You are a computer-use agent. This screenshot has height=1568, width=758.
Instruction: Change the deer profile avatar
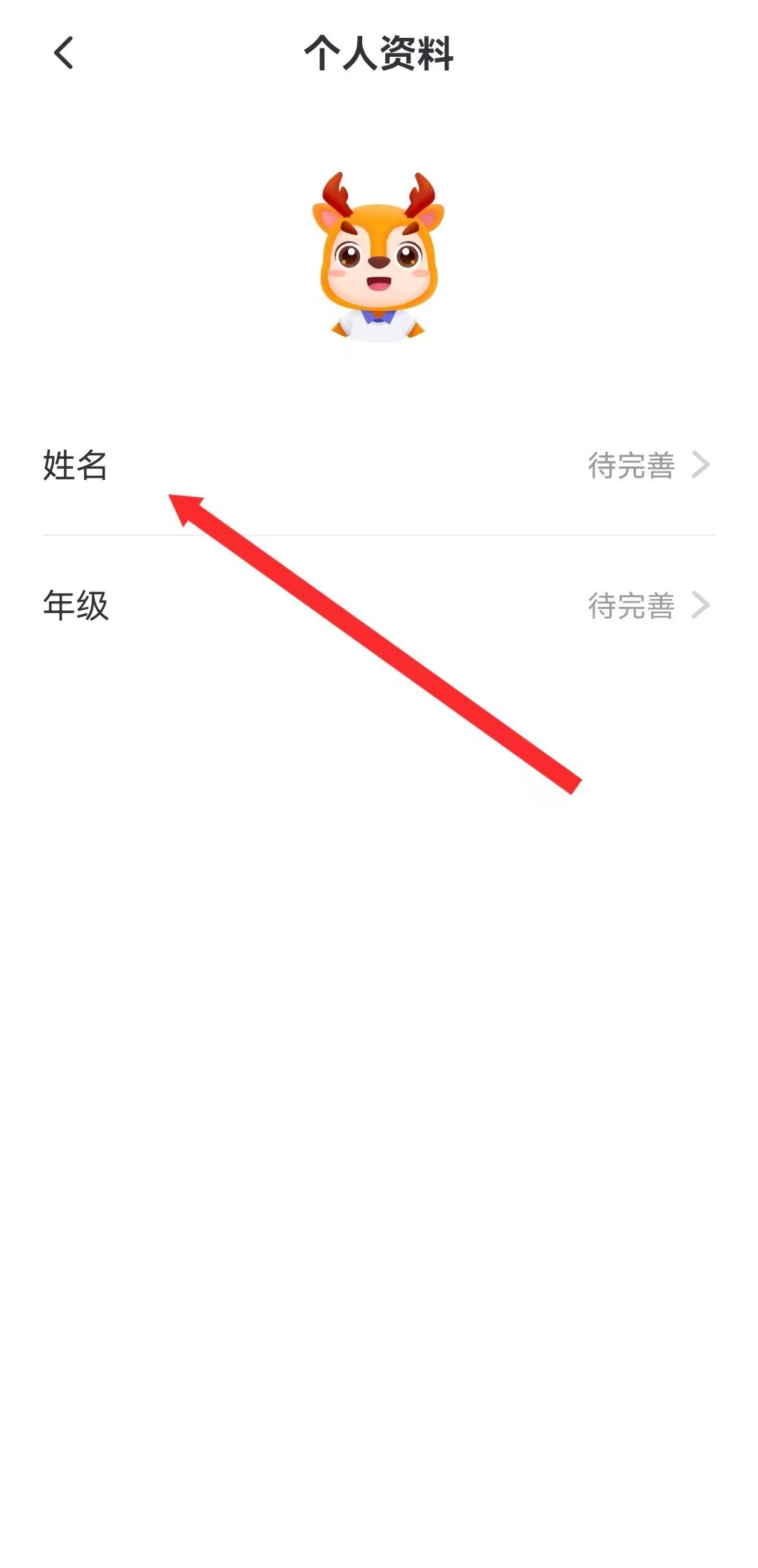(378, 257)
